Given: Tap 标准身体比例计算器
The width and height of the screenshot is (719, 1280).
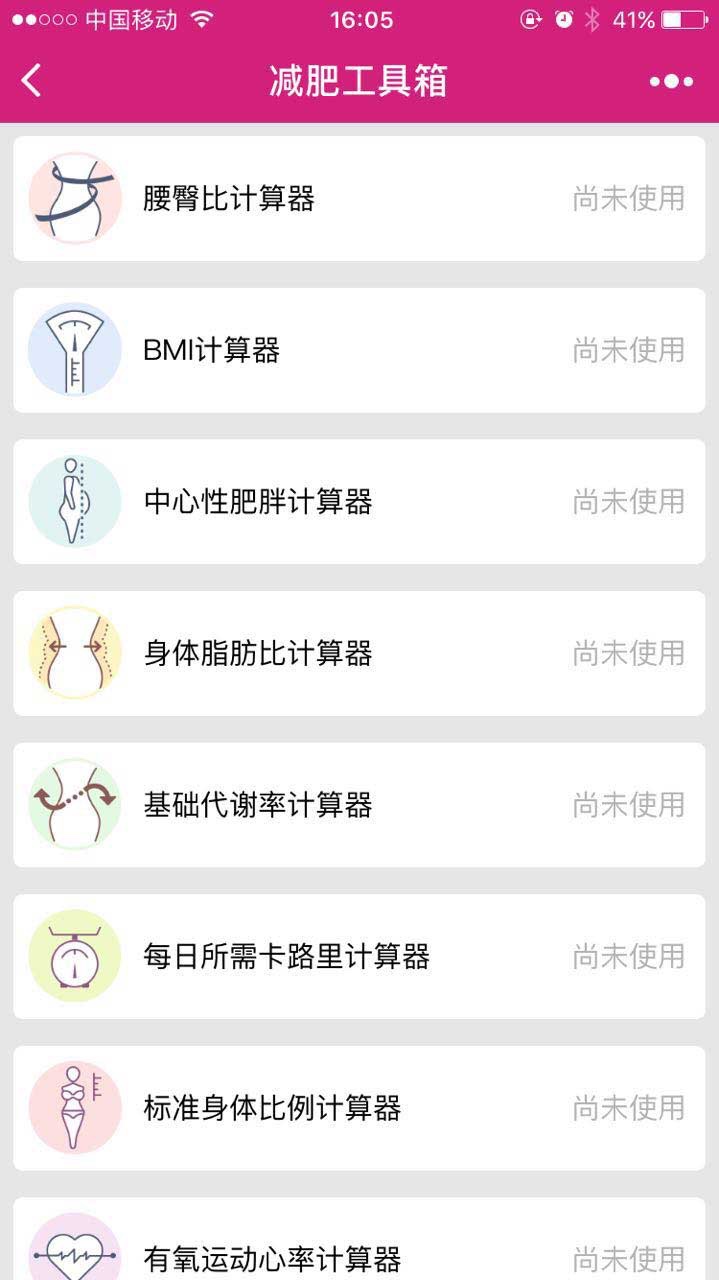Looking at the screenshot, I should tap(359, 1108).
